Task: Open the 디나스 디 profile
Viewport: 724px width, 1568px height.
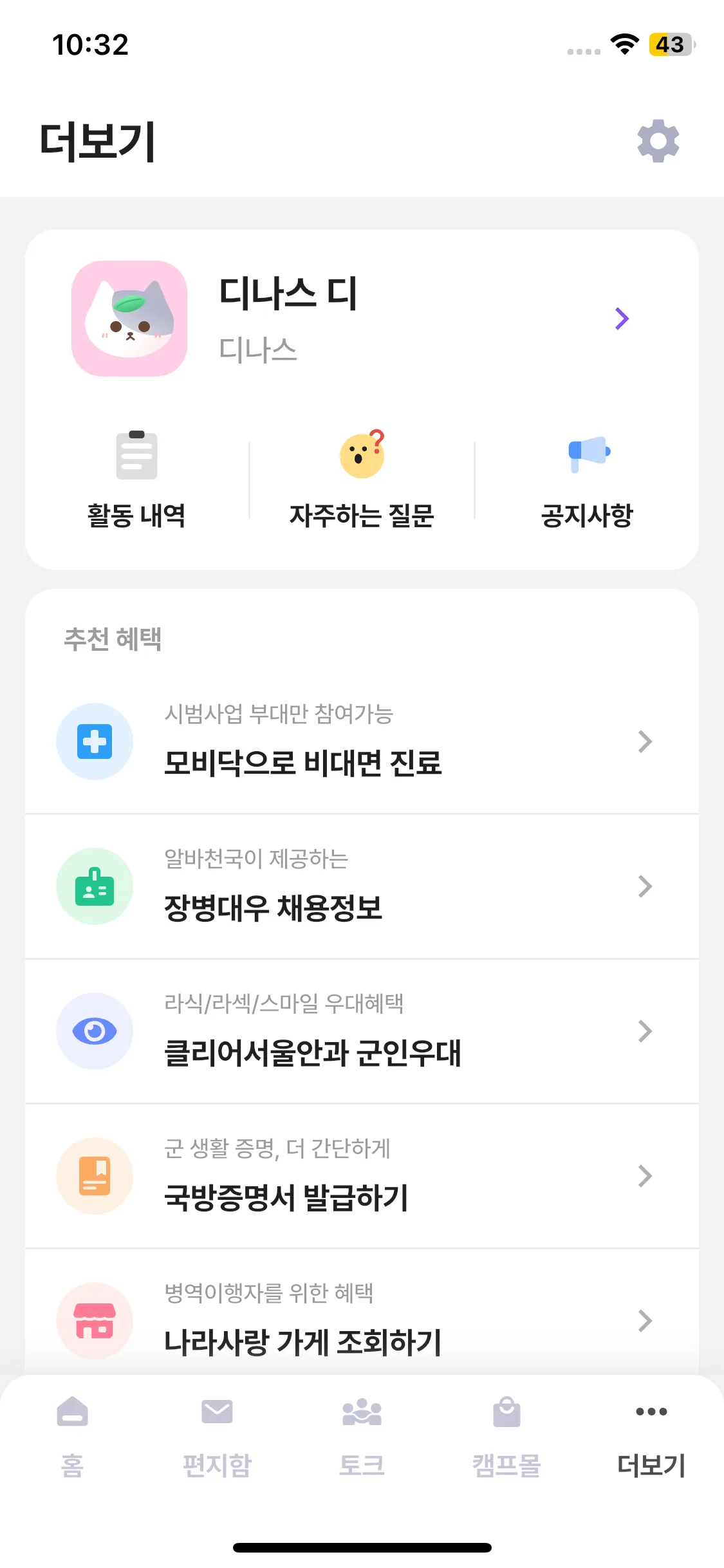Action: [360, 319]
